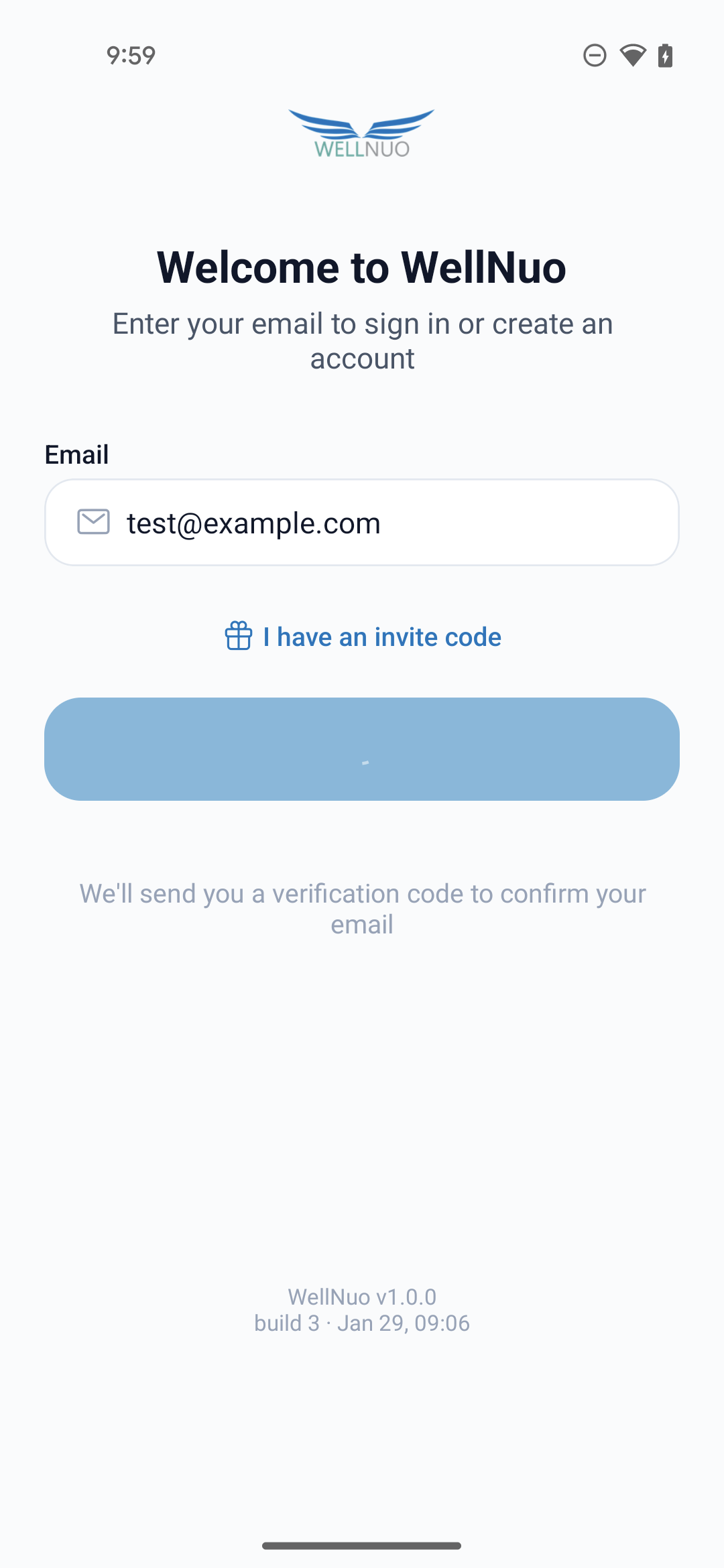Open the 'I have an invite code' link
724x1568 pixels.
coord(363,637)
